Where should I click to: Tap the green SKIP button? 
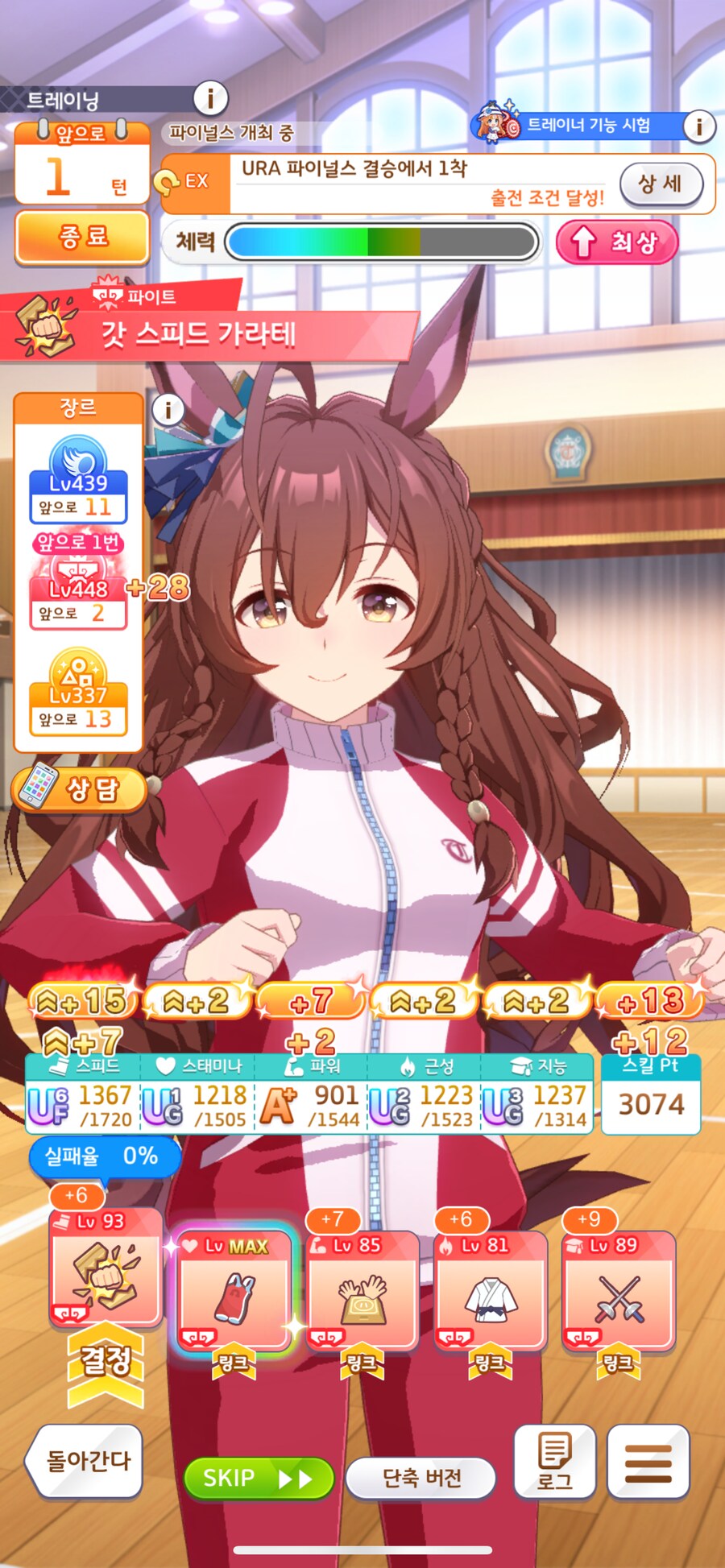pos(258,1478)
